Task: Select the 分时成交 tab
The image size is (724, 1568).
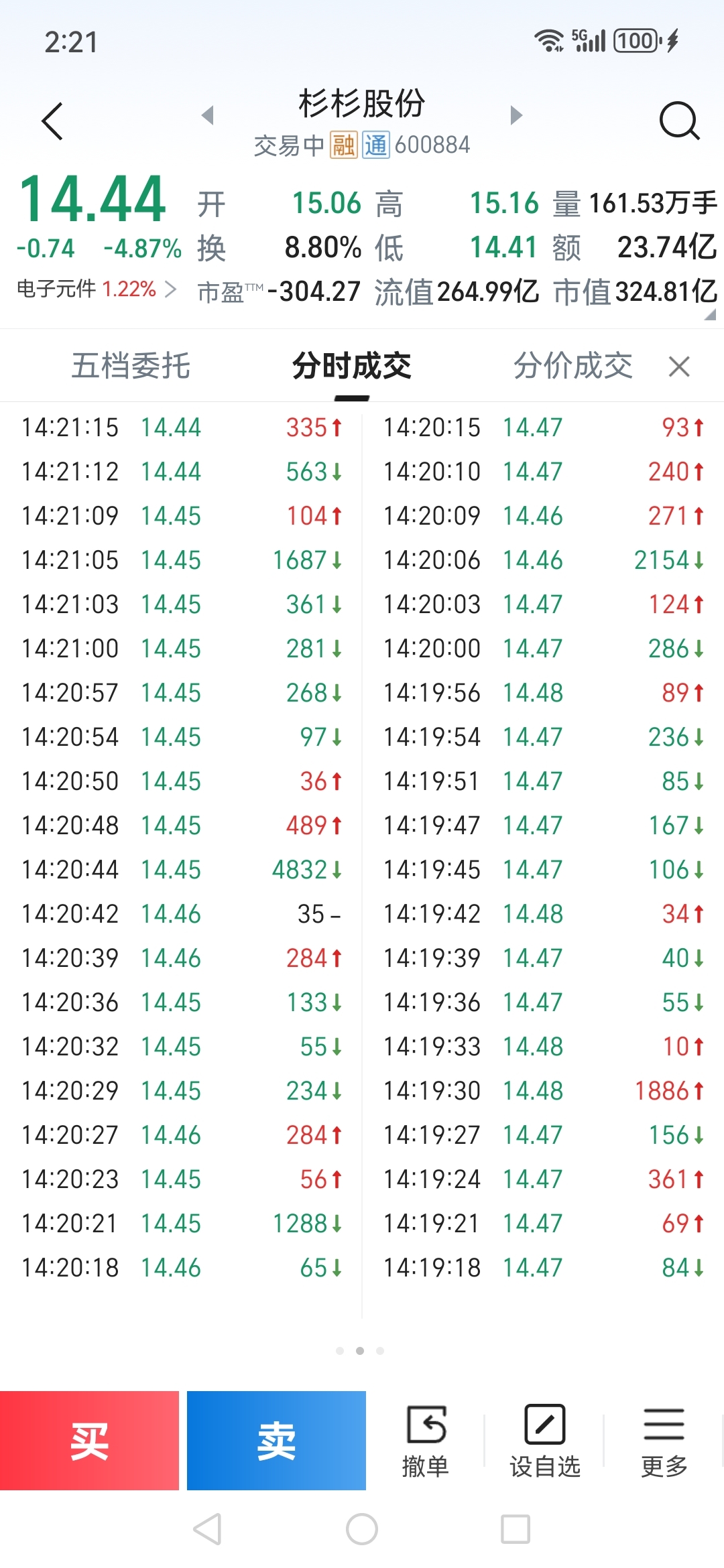Action: (352, 366)
